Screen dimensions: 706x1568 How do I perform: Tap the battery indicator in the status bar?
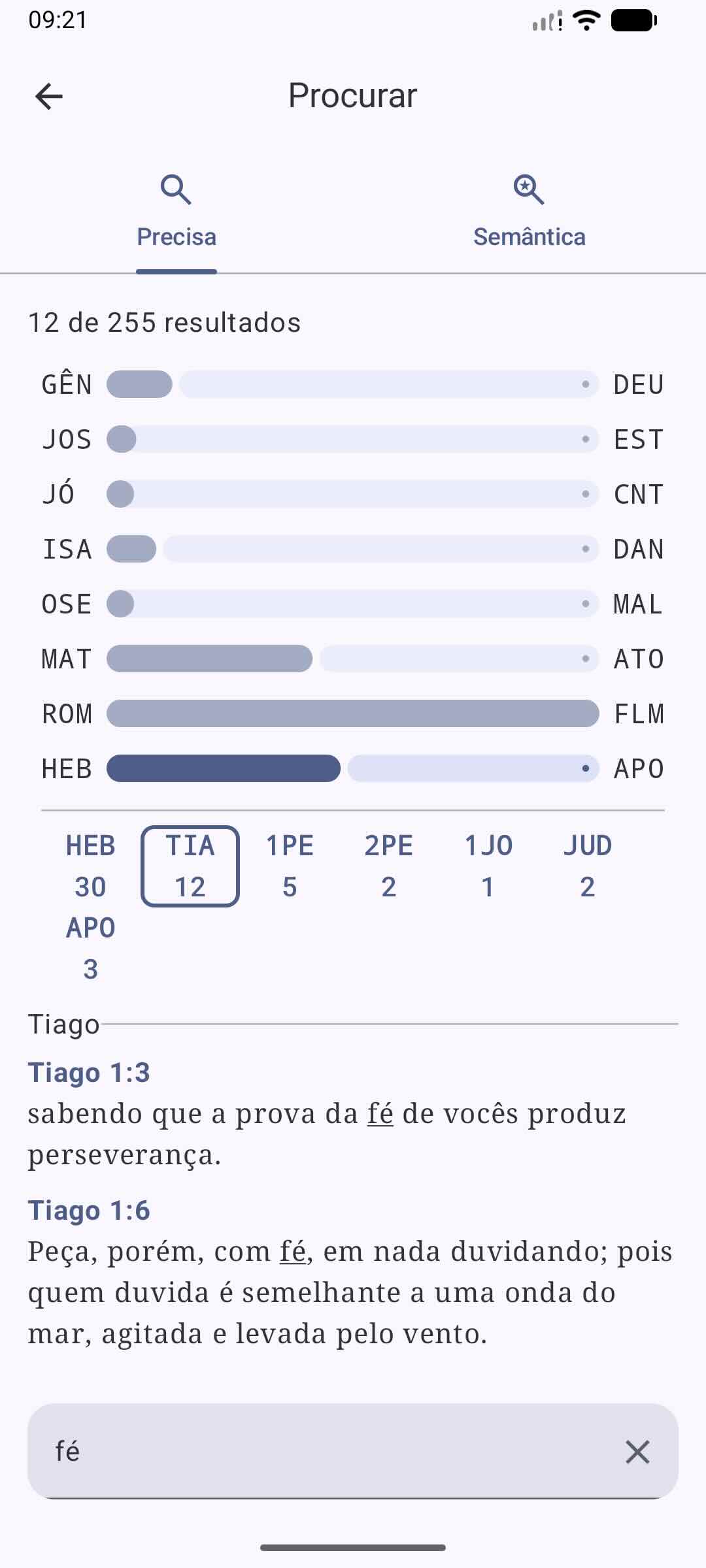(632, 21)
